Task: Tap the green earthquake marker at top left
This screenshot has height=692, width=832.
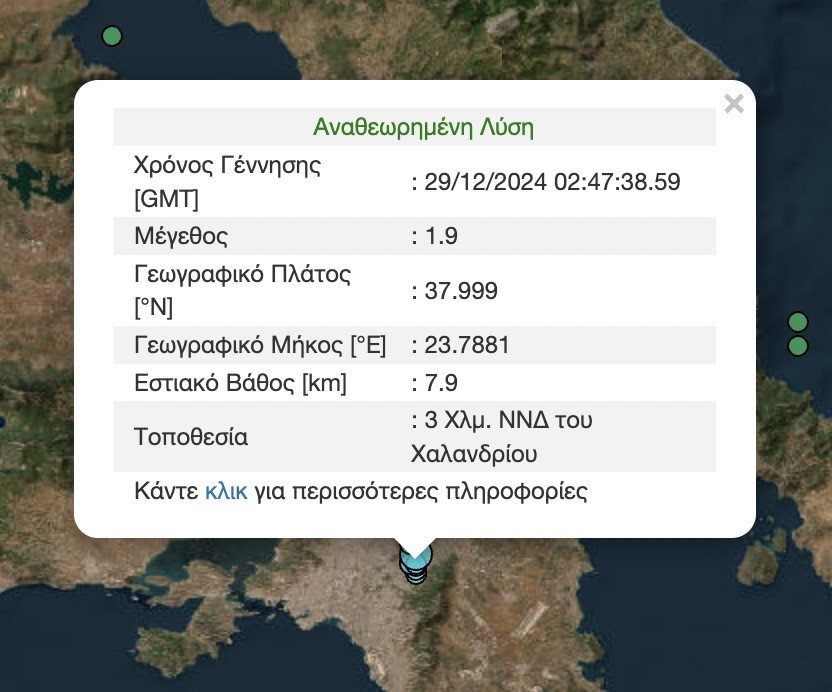Action: point(113,37)
